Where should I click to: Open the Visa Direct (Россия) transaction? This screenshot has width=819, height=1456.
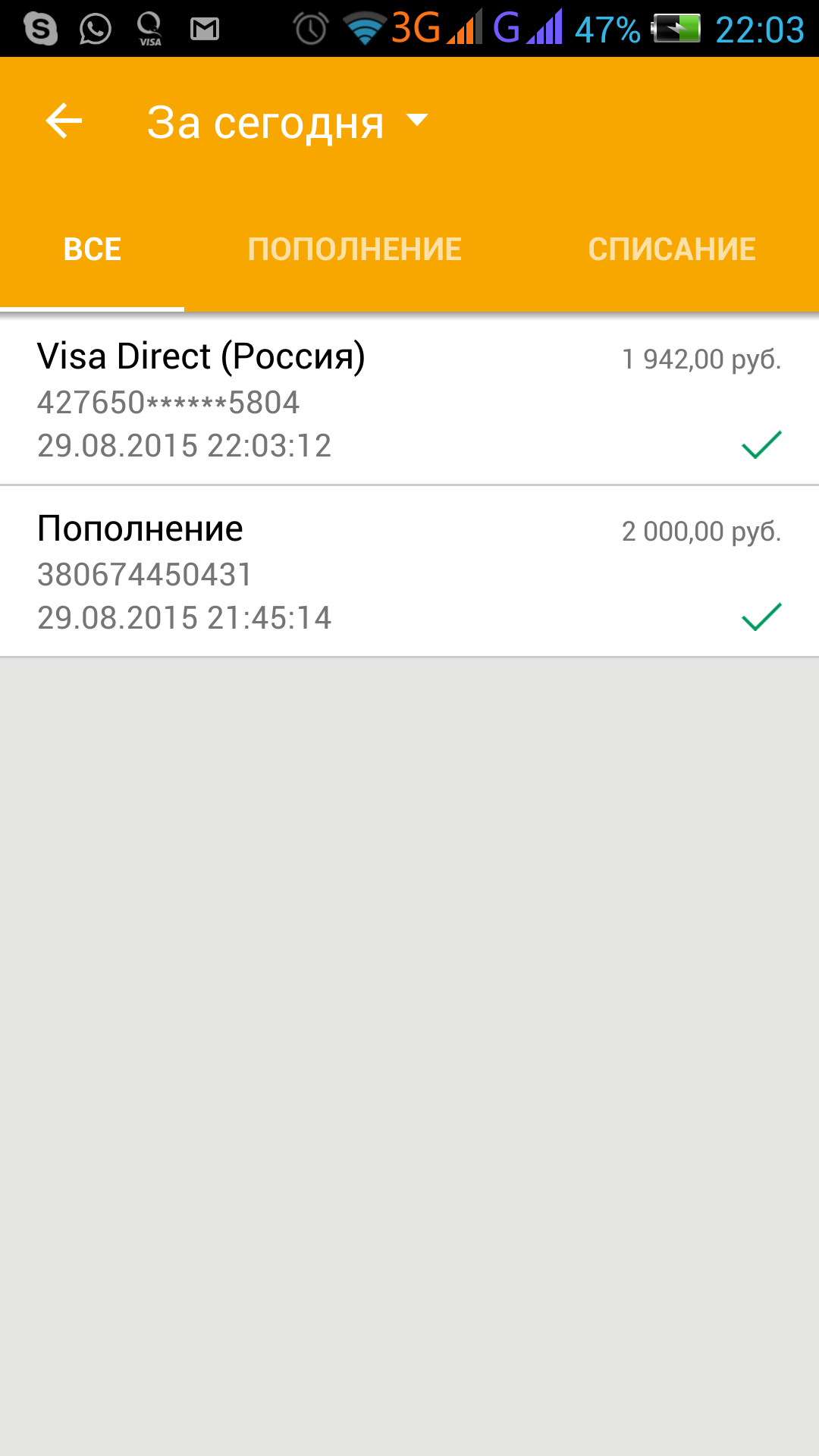[409, 400]
